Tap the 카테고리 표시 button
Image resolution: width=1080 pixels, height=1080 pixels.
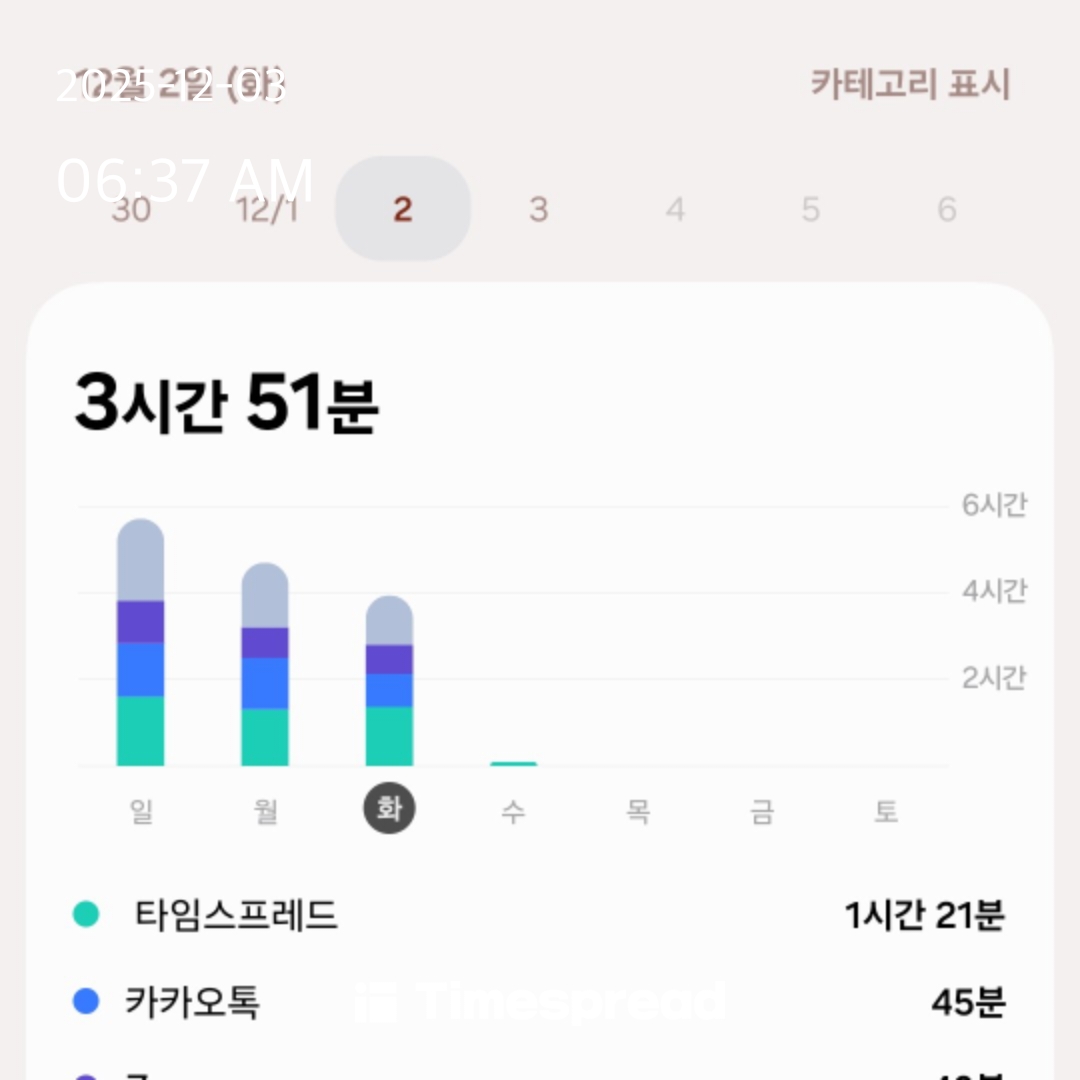[x=910, y=84]
